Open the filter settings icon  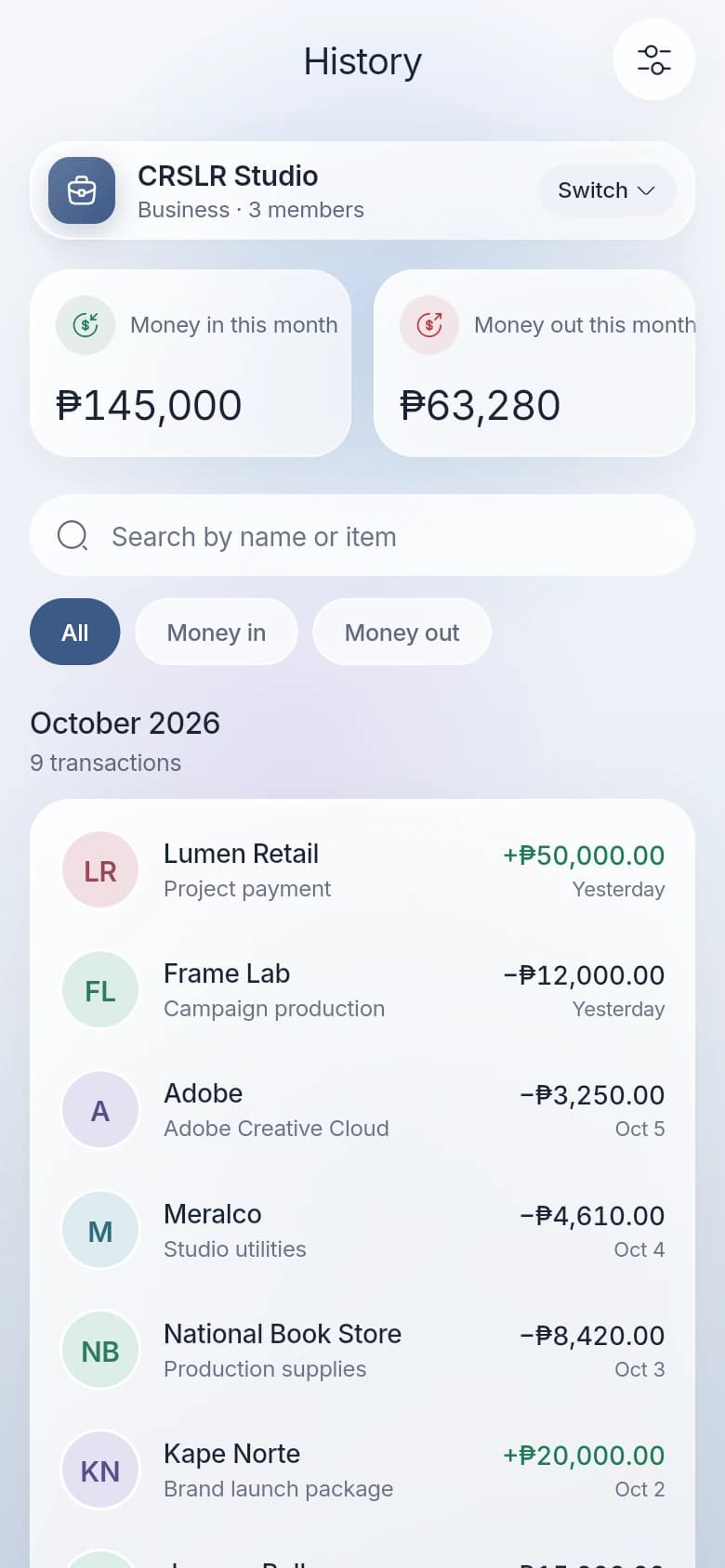tap(654, 59)
